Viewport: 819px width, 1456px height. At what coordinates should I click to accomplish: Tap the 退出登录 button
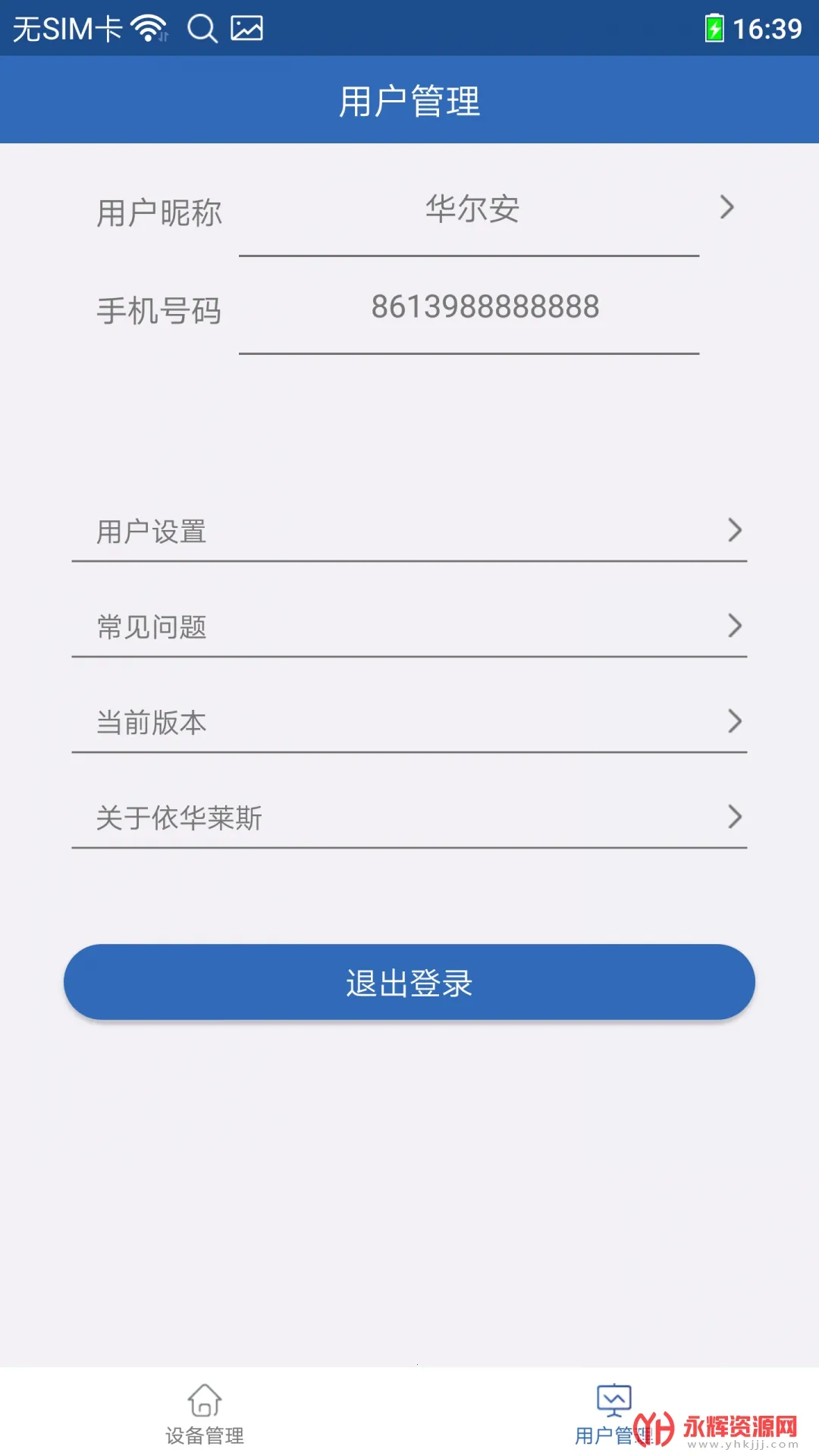(x=409, y=981)
